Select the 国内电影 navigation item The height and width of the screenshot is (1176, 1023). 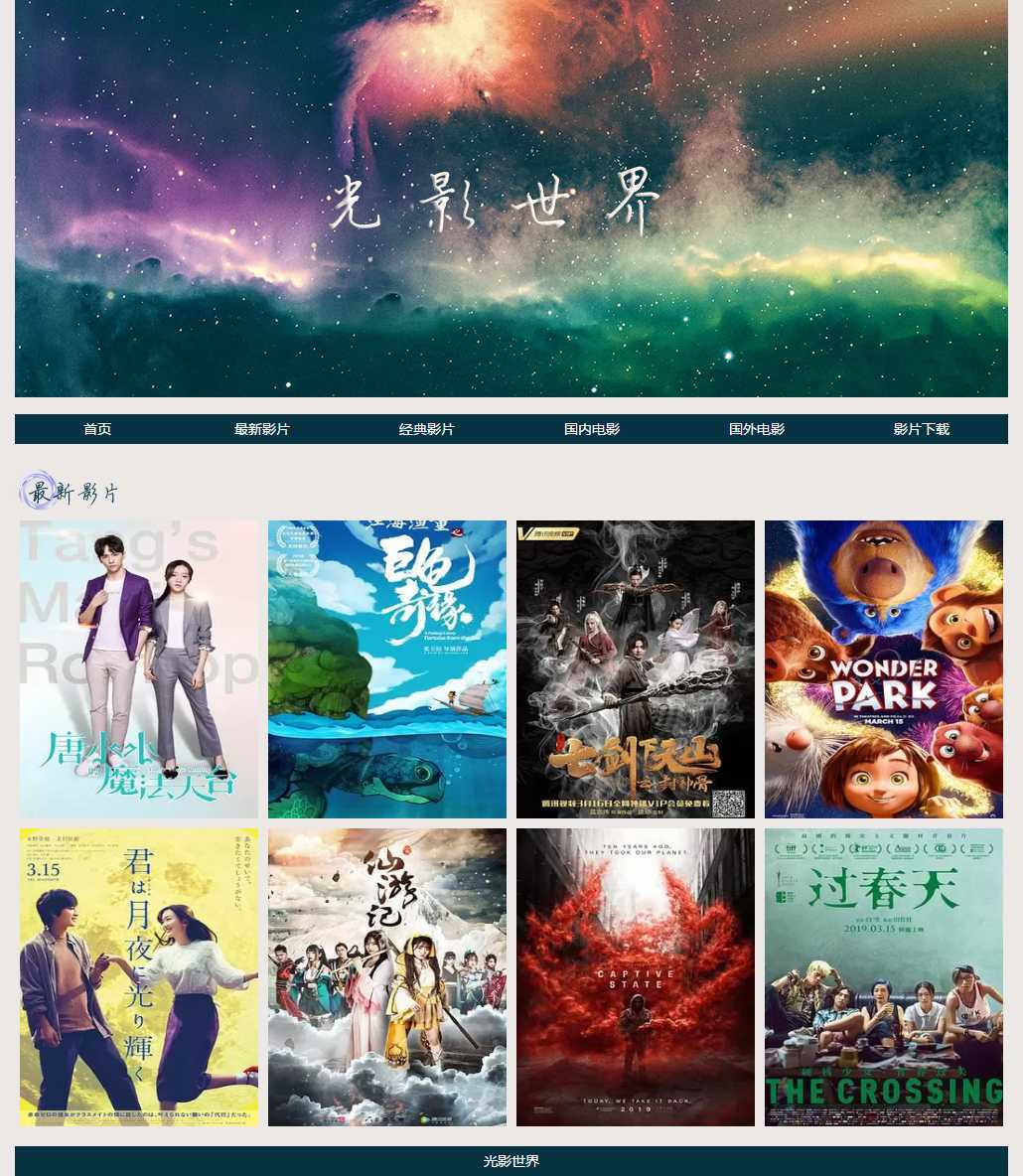coord(592,429)
